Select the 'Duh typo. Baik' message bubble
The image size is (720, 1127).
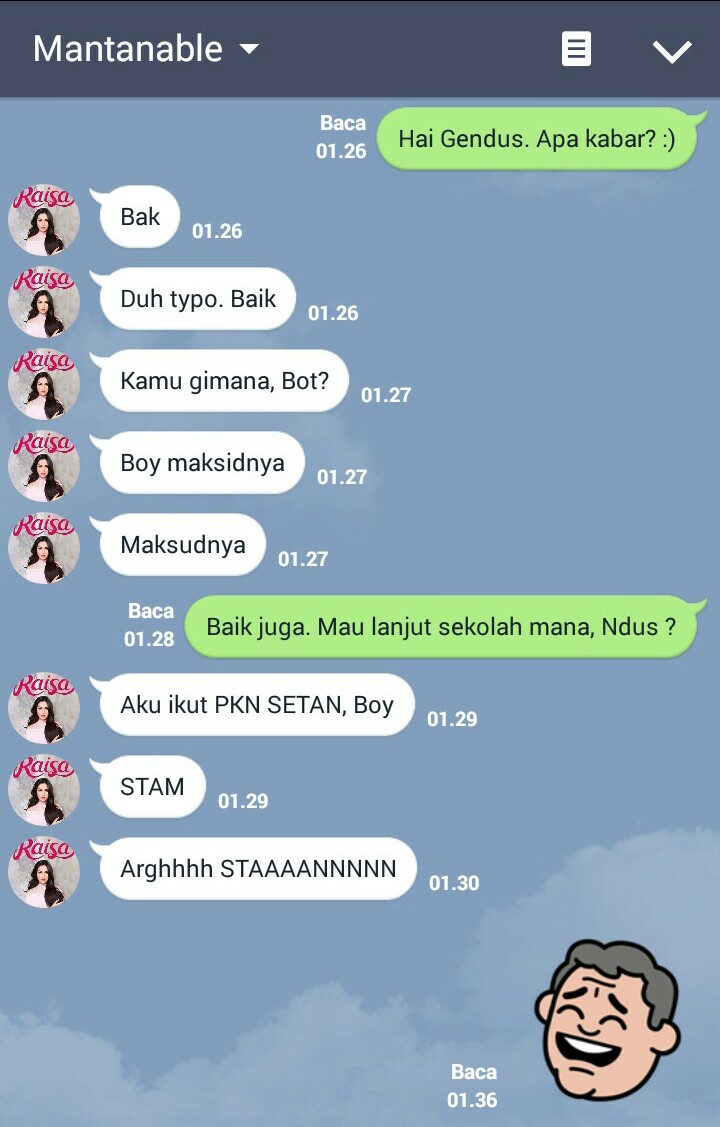tap(195, 298)
